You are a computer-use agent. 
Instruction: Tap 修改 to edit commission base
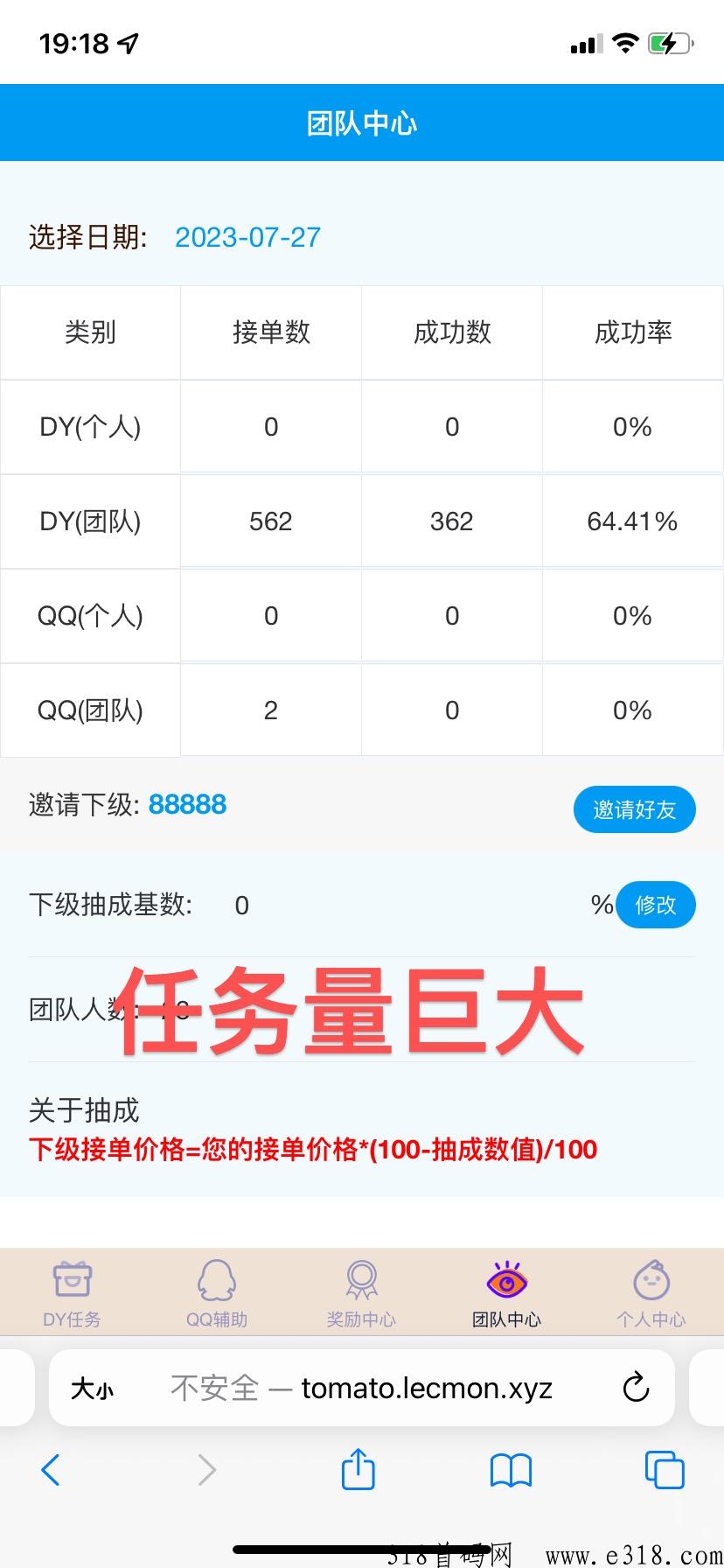point(656,905)
